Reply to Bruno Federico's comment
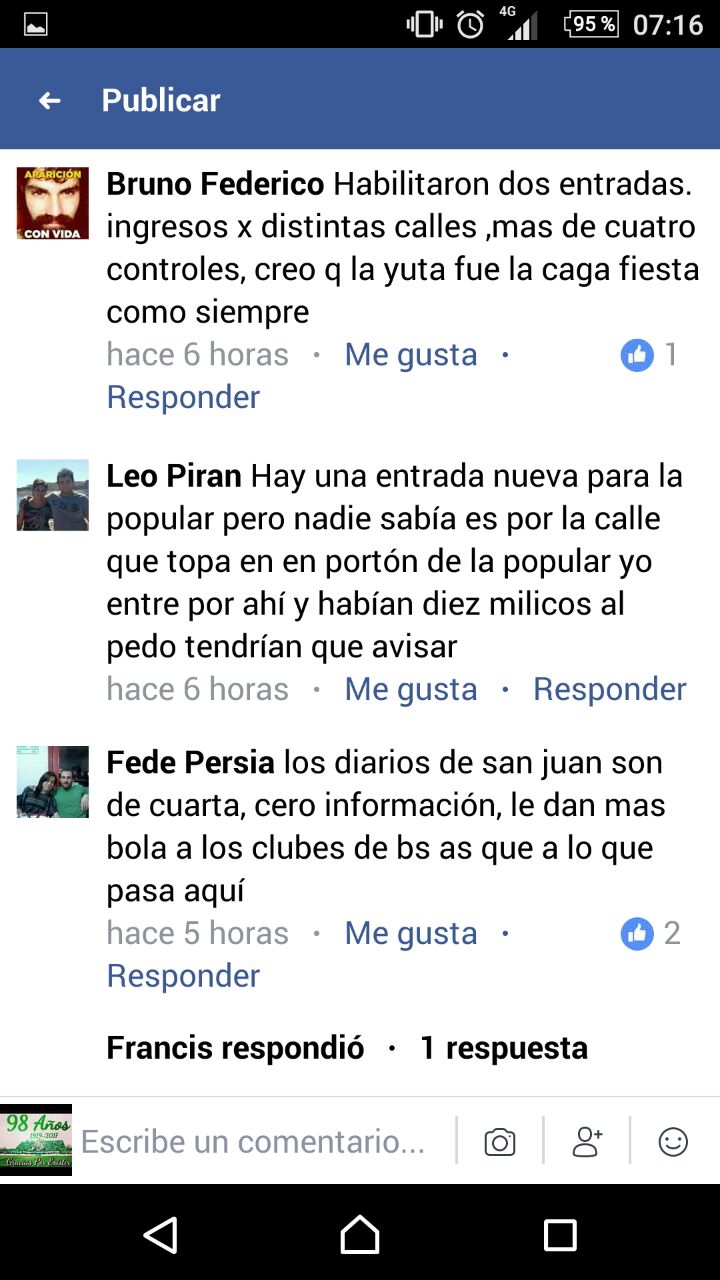 point(183,397)
